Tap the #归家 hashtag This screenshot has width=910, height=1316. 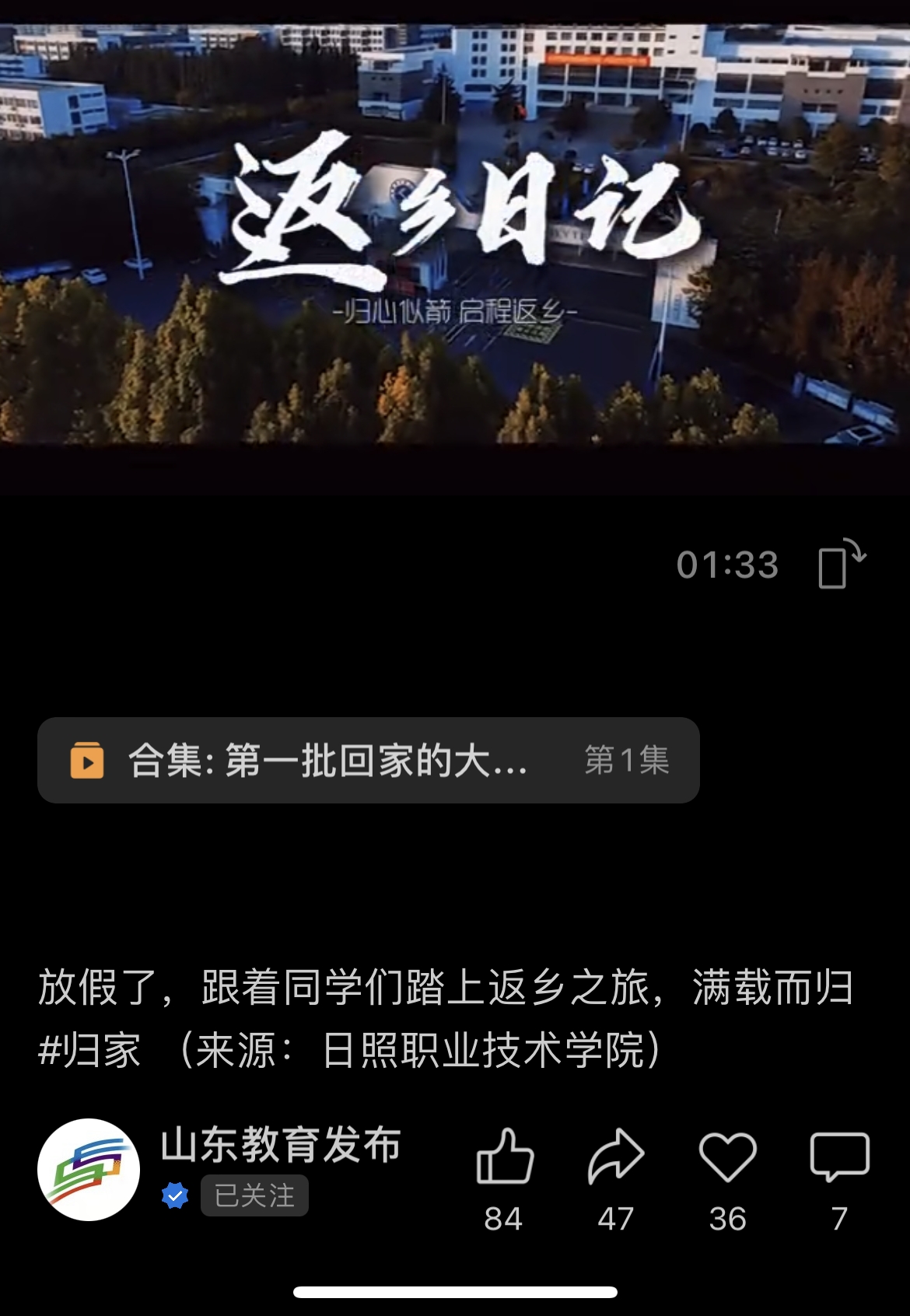coord(89,1051)
